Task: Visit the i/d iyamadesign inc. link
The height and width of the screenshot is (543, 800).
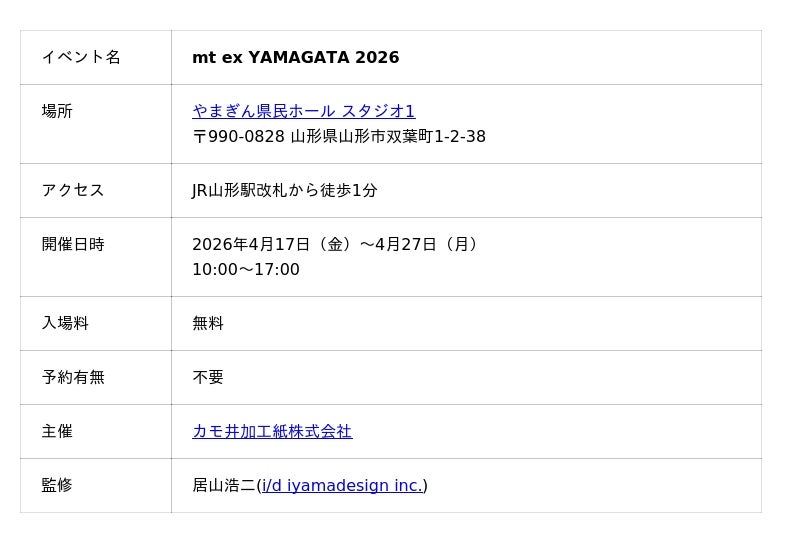Action: click(x=342, y=485)
